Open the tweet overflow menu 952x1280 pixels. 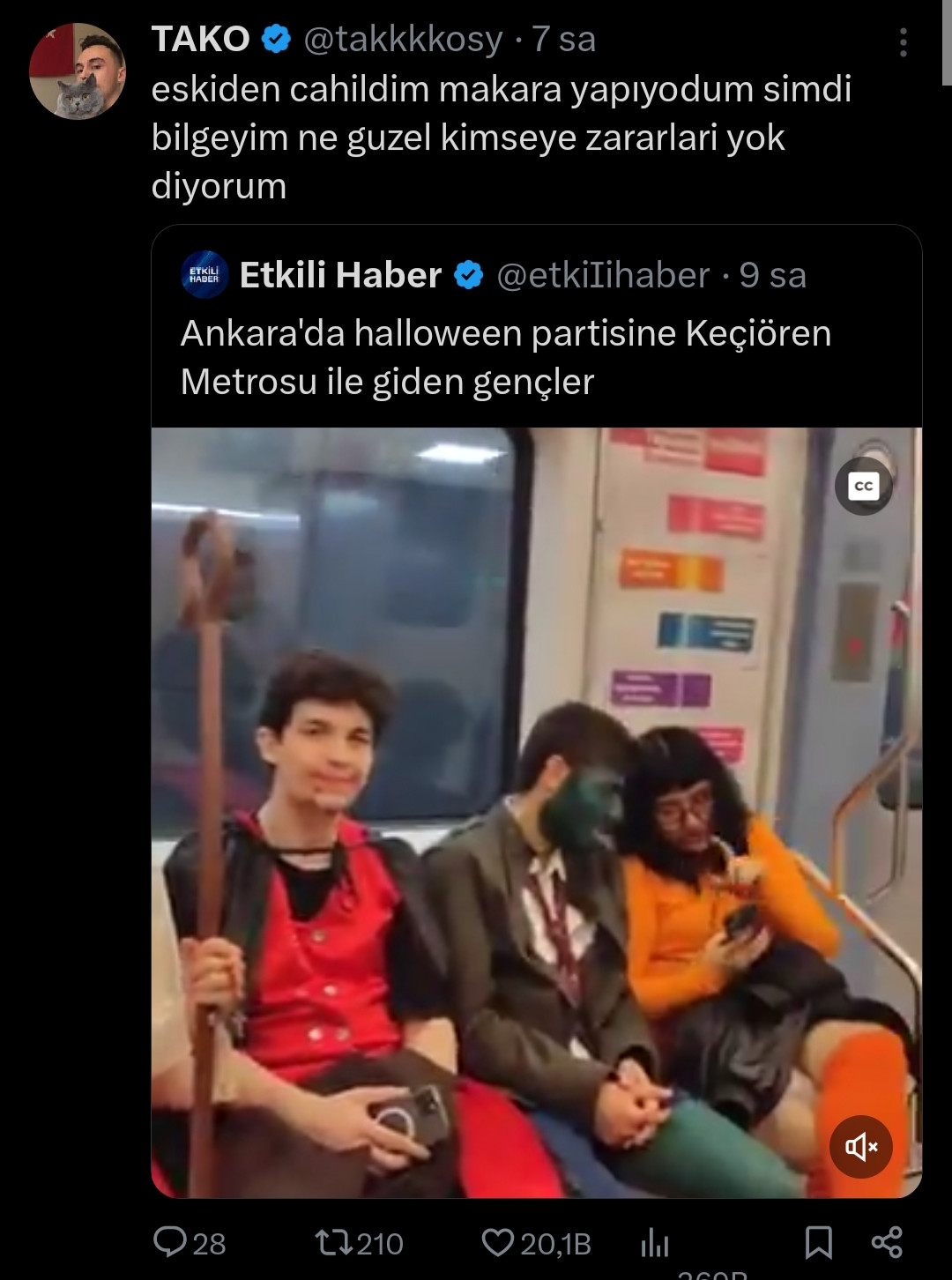[x=903, y=41]
